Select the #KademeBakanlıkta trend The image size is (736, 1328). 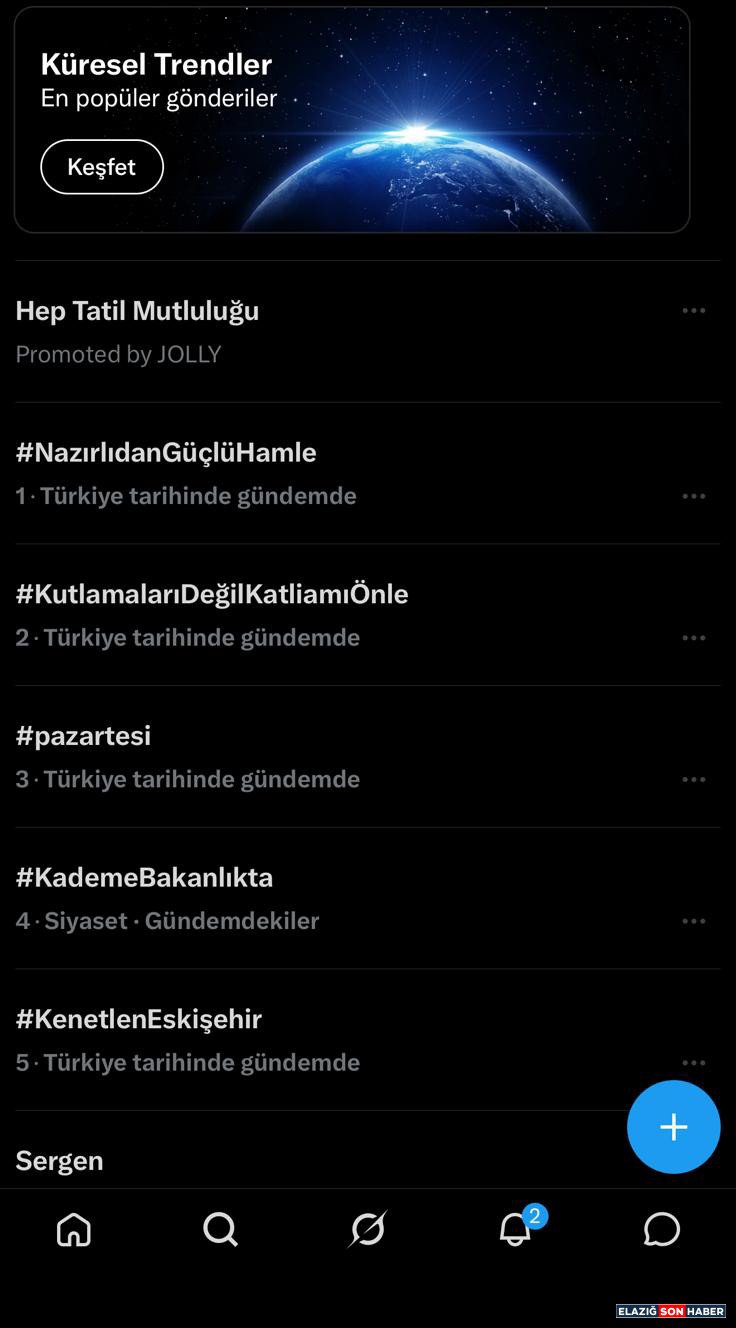144,878
